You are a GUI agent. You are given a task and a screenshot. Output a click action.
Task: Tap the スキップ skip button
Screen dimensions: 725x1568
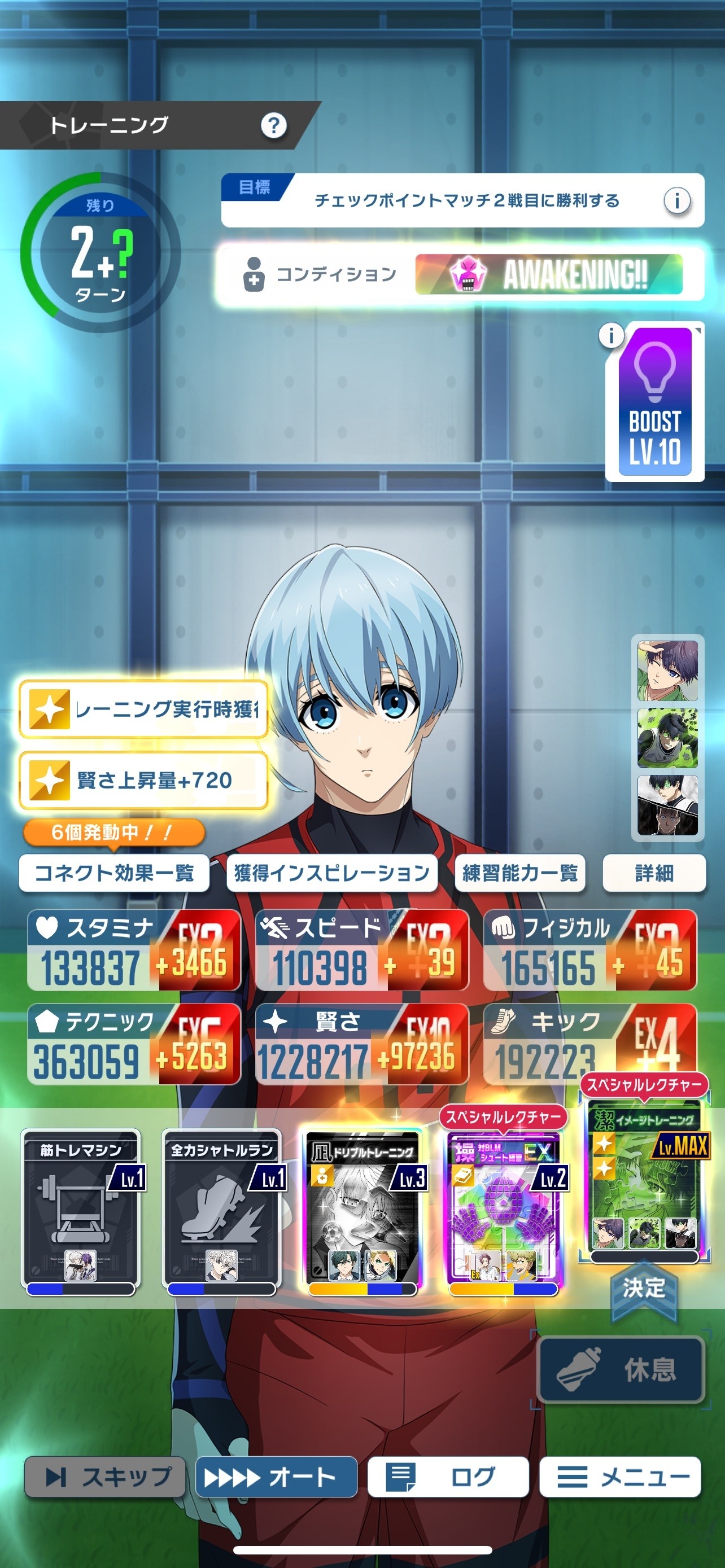click(x=106, y=1477)
